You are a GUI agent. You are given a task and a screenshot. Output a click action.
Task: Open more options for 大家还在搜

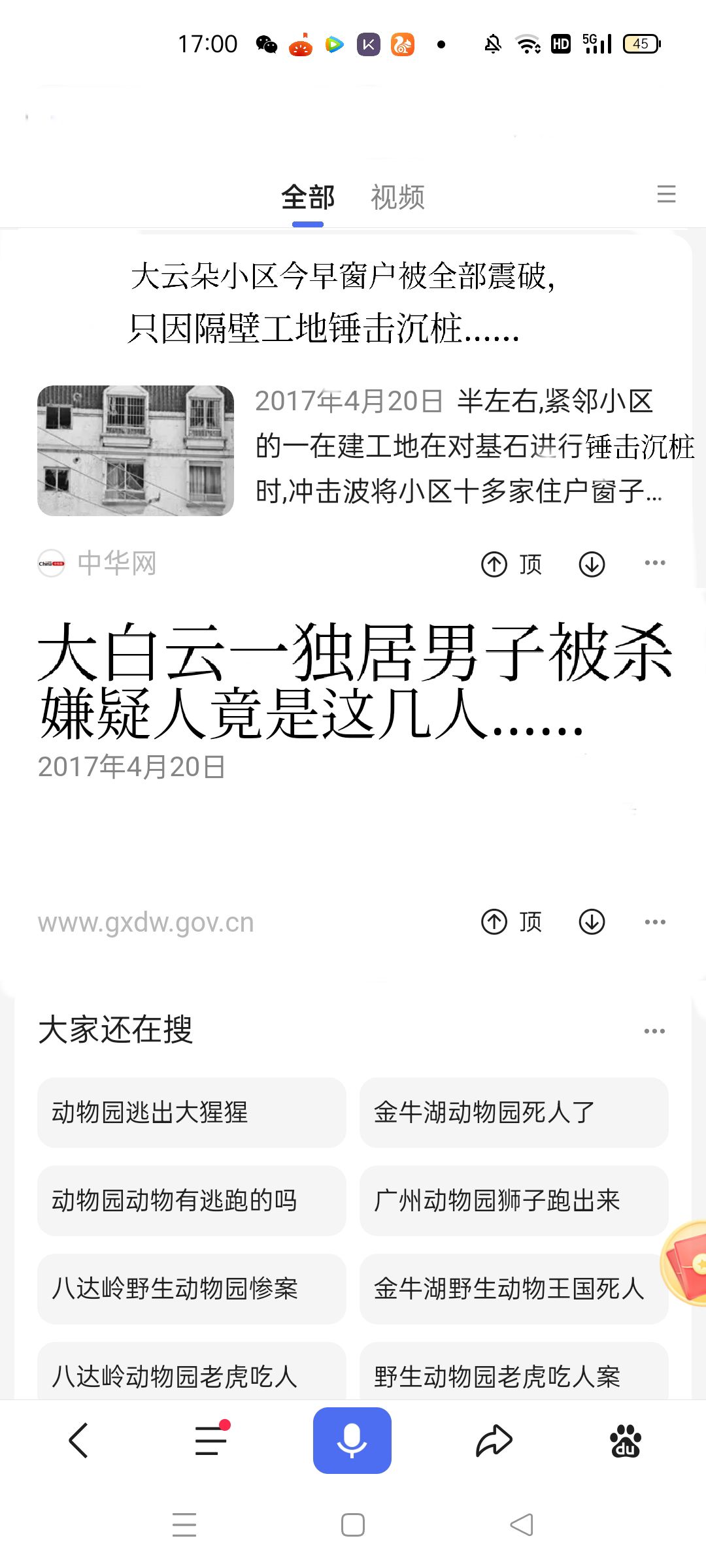click(654, 1031)
